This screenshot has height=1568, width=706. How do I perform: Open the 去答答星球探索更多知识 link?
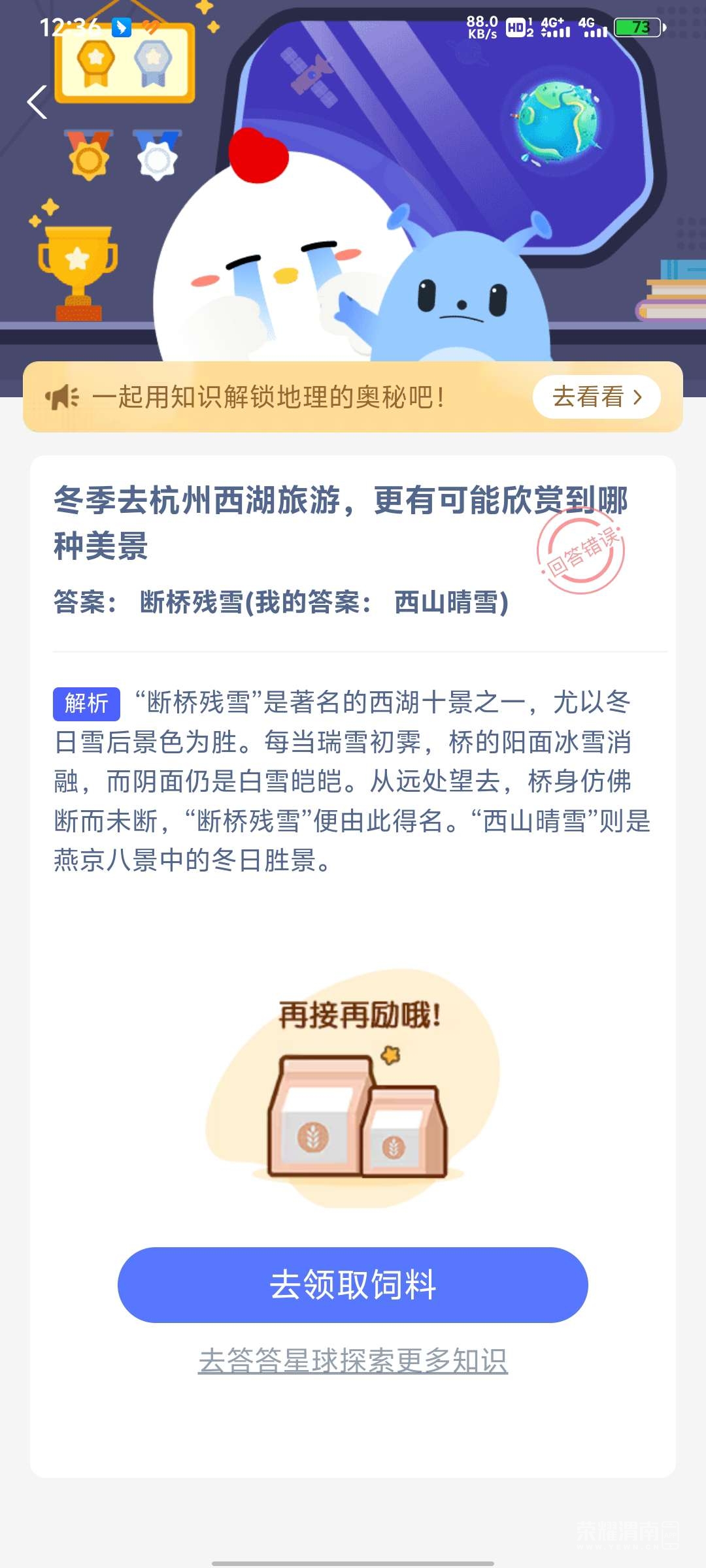tap(353, 1361)
